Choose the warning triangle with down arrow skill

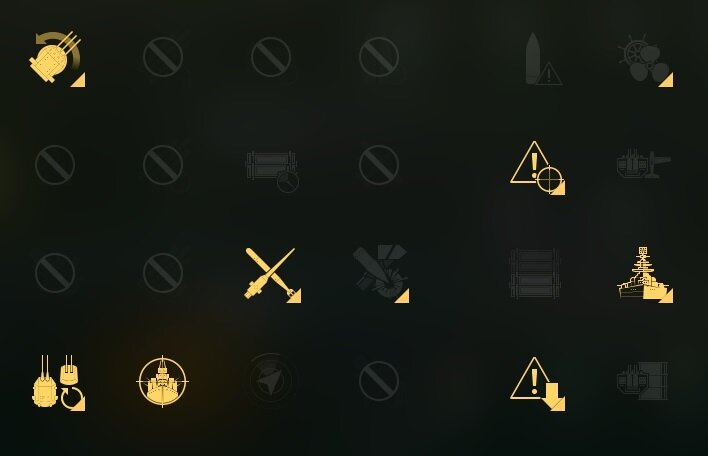click(535, 381)
